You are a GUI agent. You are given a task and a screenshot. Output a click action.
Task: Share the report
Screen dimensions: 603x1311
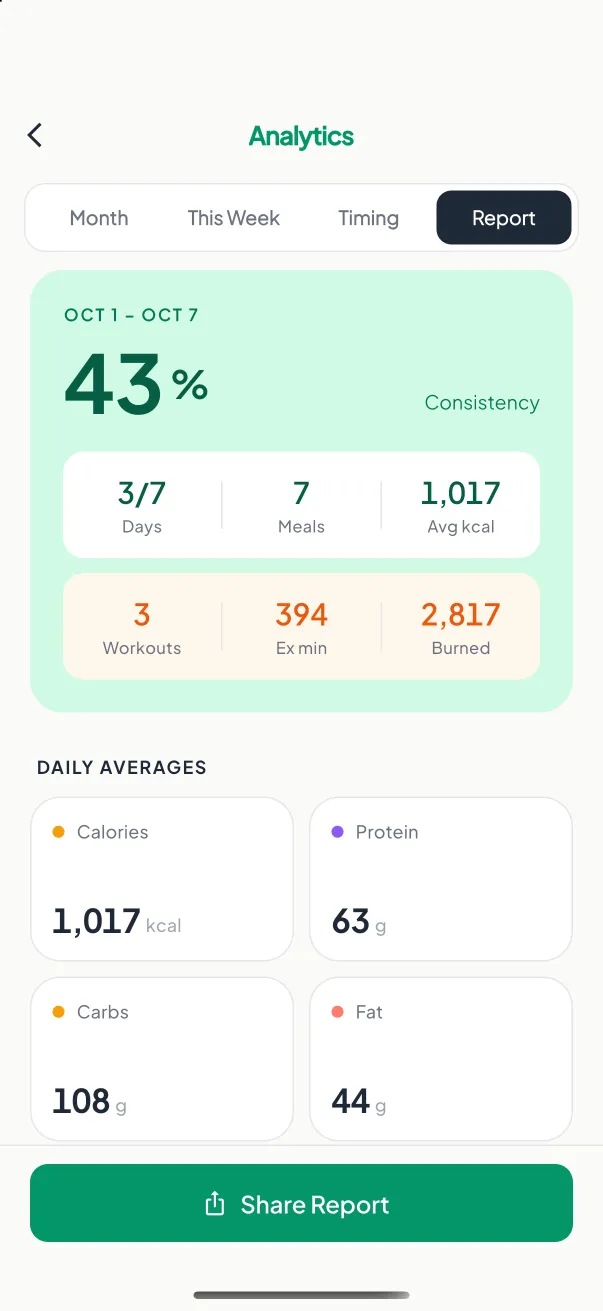point(301,1203)
